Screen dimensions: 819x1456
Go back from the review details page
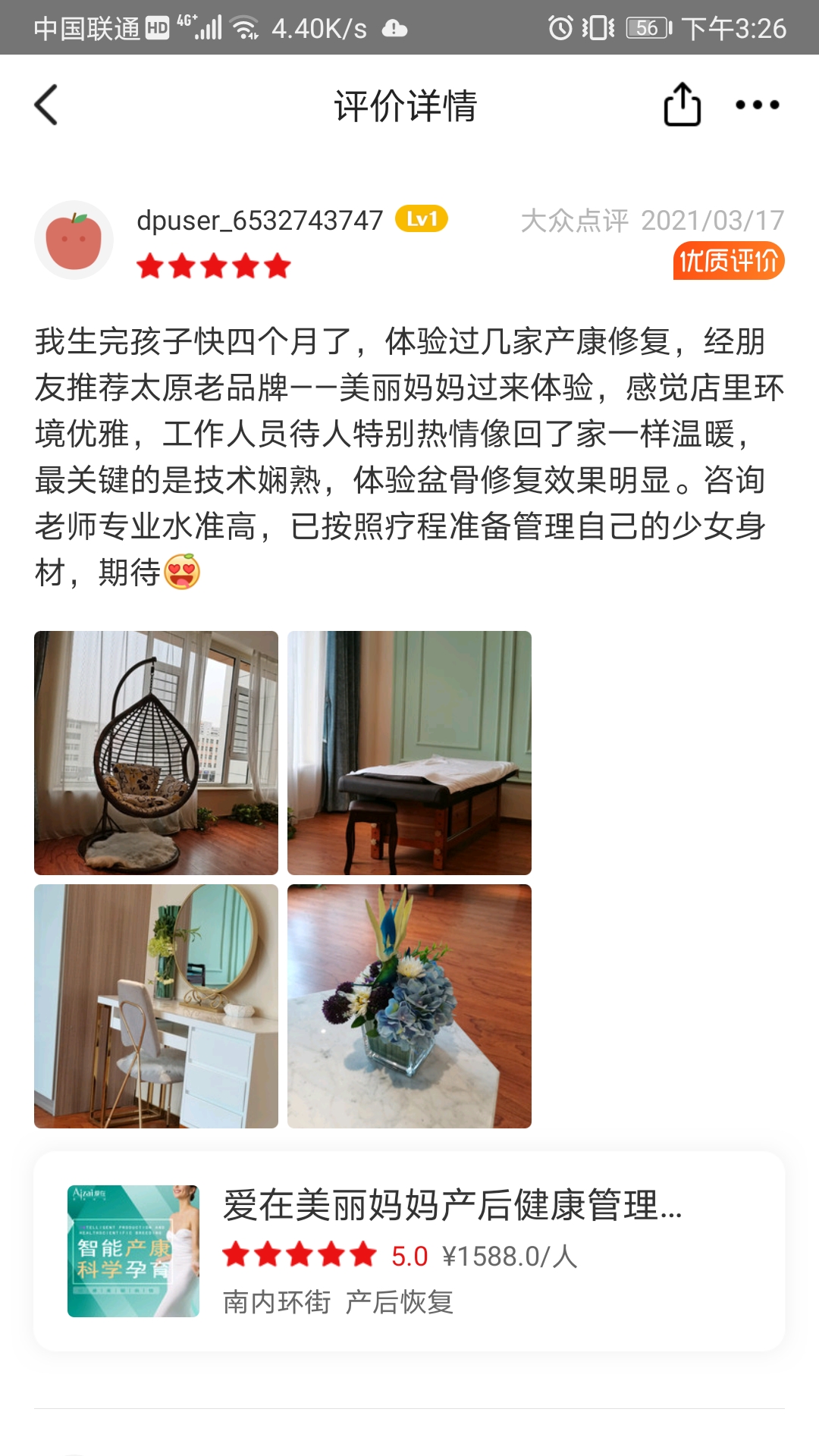(x=46, y=105)
